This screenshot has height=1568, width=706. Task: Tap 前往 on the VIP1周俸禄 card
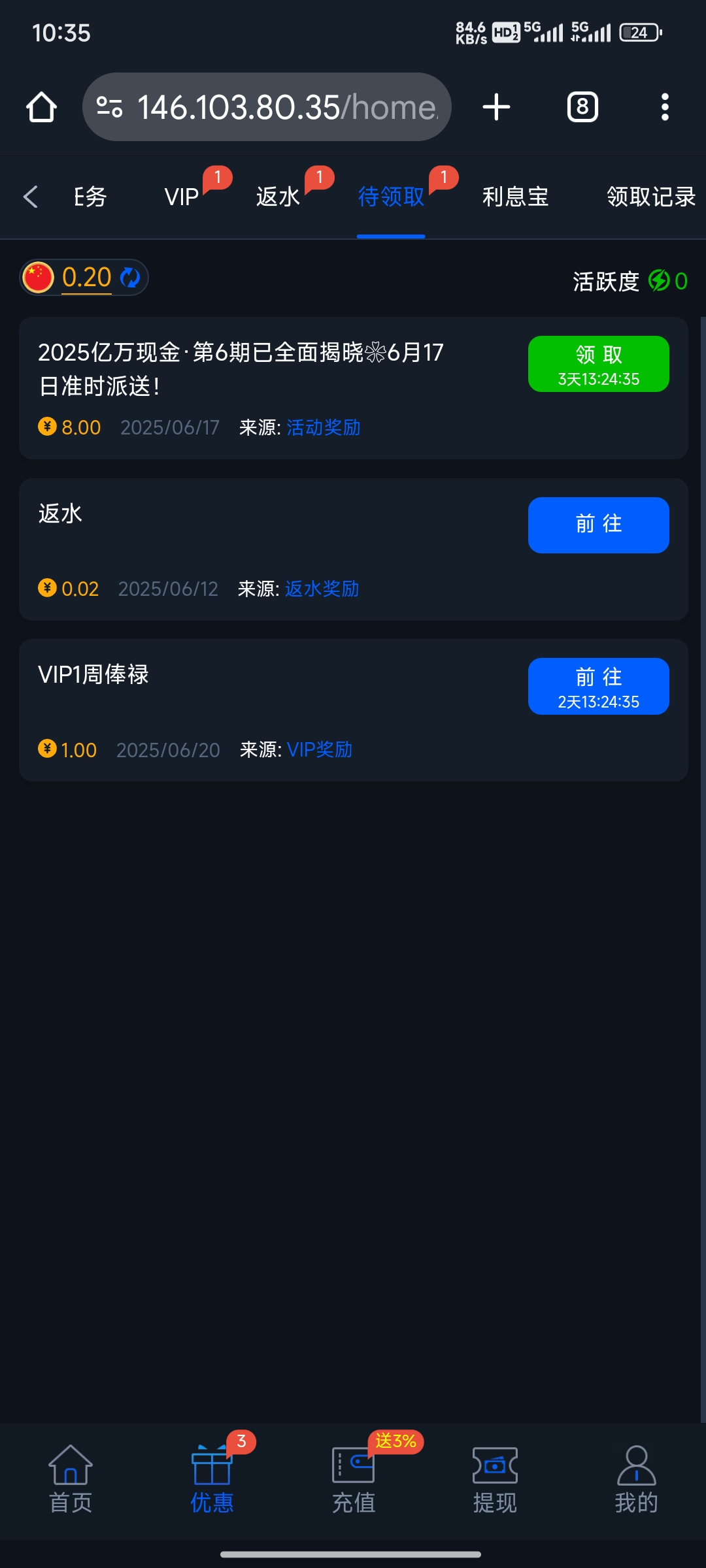tap(598, 686)
